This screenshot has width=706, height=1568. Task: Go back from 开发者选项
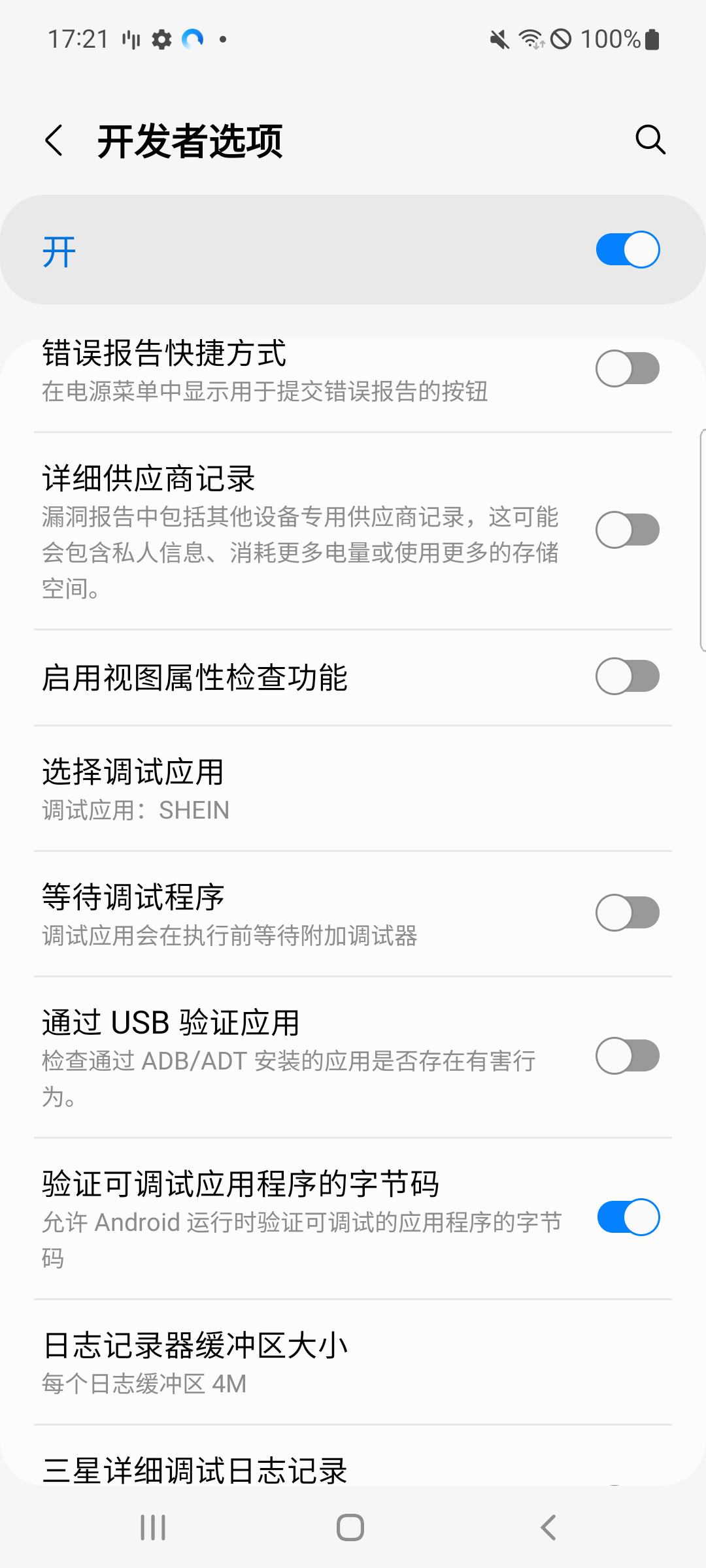point(55,140)
